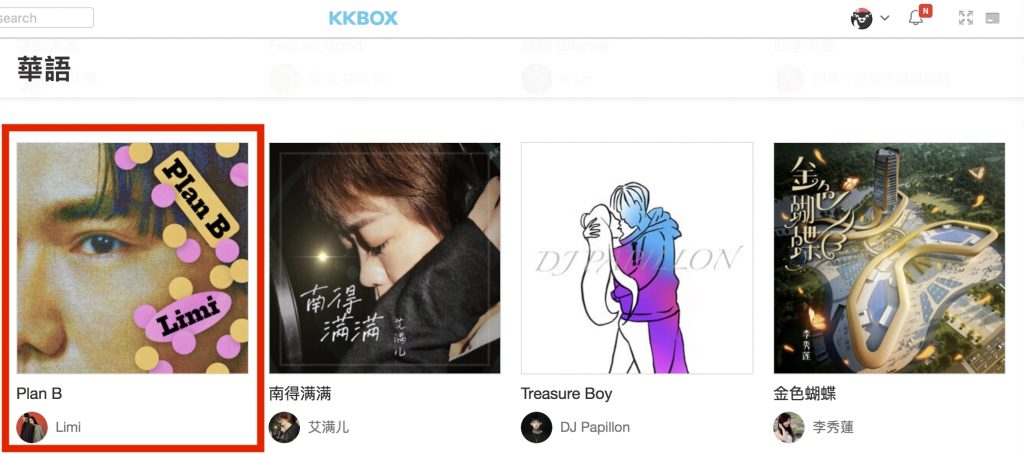This screenshot has height=454, width=1024.
Task: Open the Treasure Boy album
Action: tap(637, 258)
